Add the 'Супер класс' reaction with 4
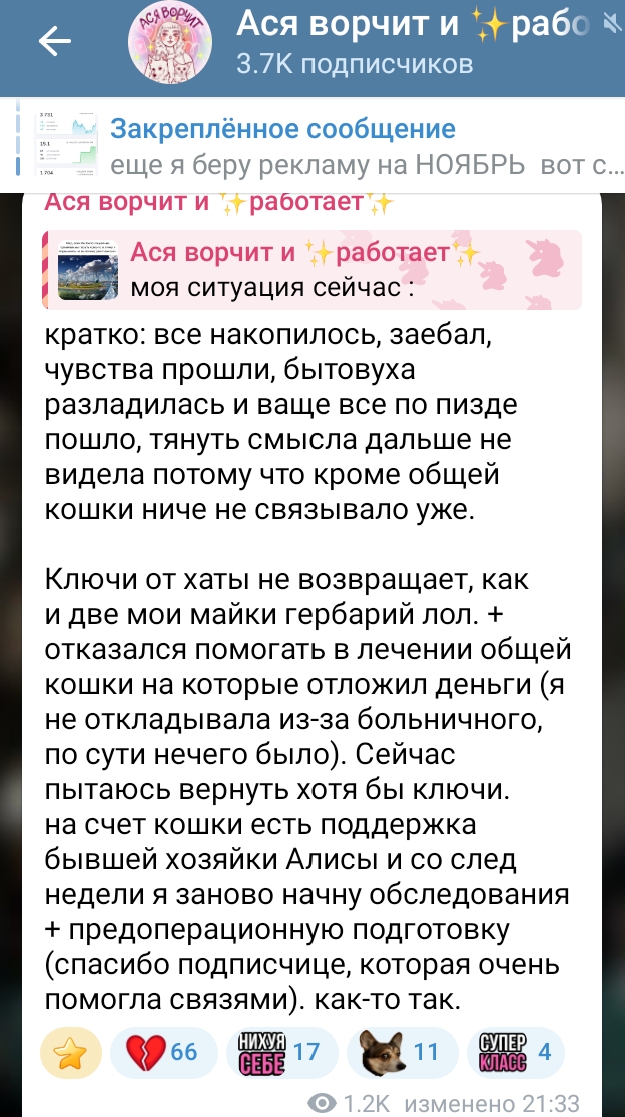Screen dimensions: 625x1117 tap(515, 1053)
